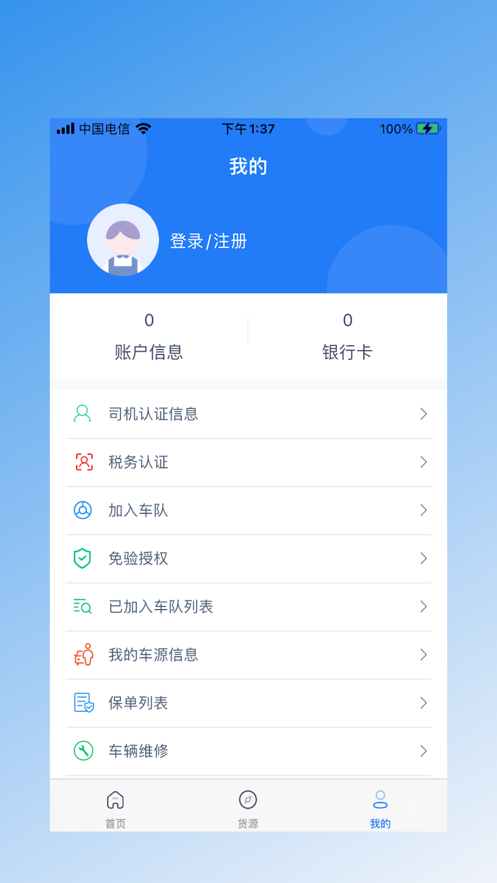This screenshot has width=497, height=883.
Task: Select the 我的 tab
Action: 380,809
